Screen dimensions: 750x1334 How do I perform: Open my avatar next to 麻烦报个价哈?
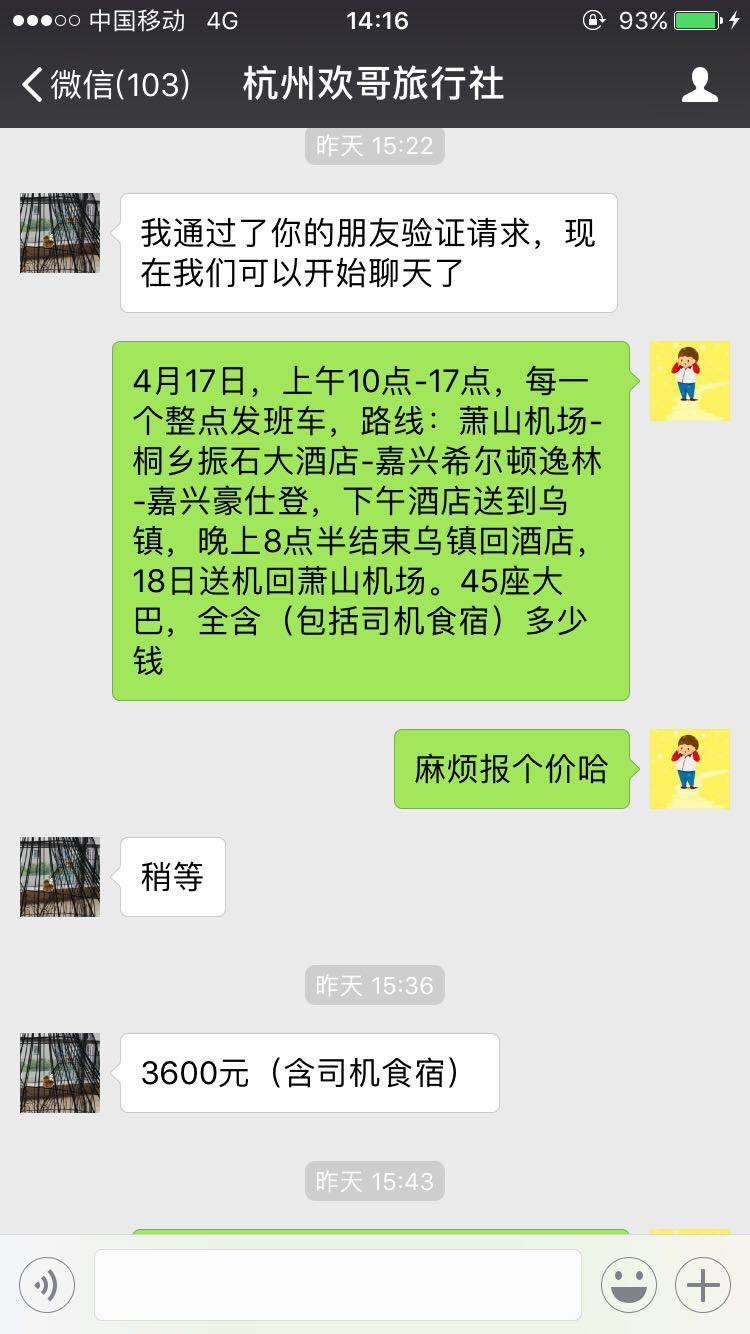(x=689, y=769)
